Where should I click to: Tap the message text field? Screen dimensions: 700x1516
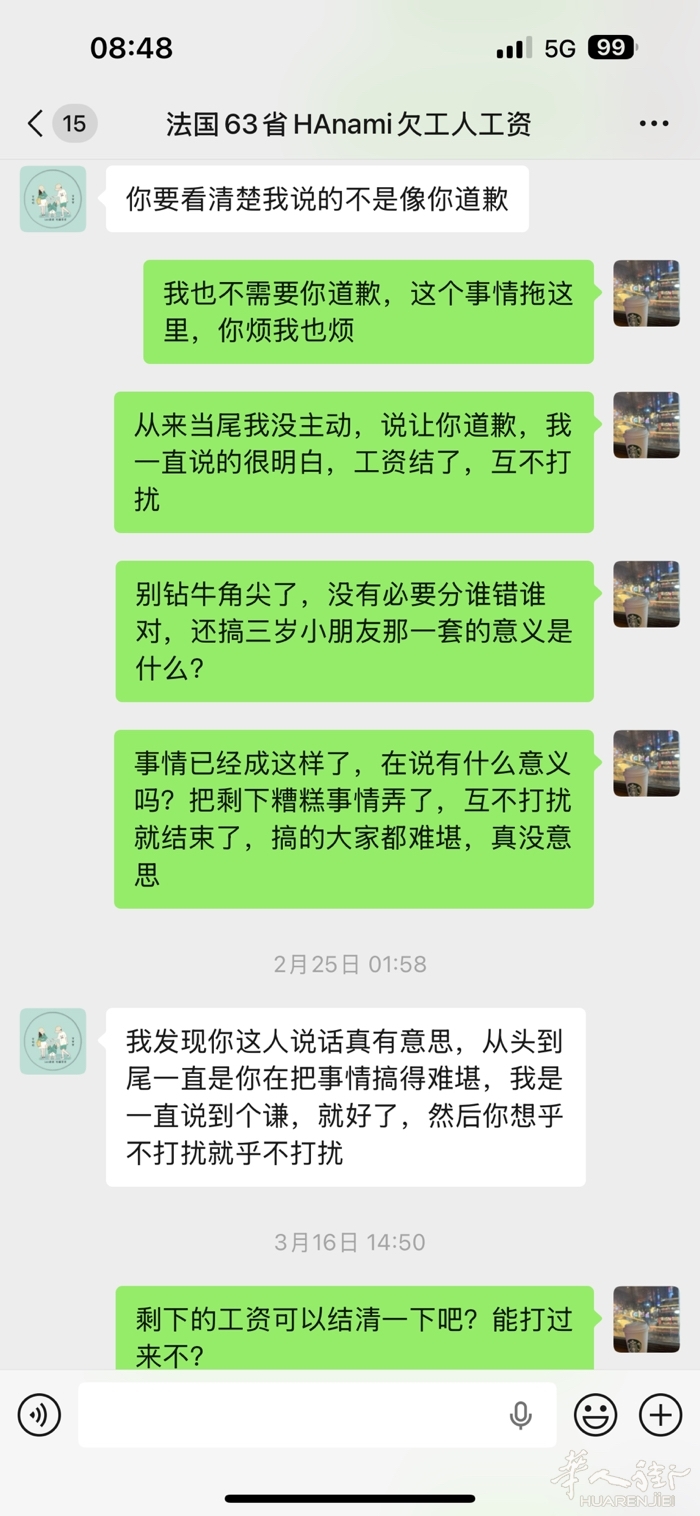pyautogui.click(x=290, y=1415)
